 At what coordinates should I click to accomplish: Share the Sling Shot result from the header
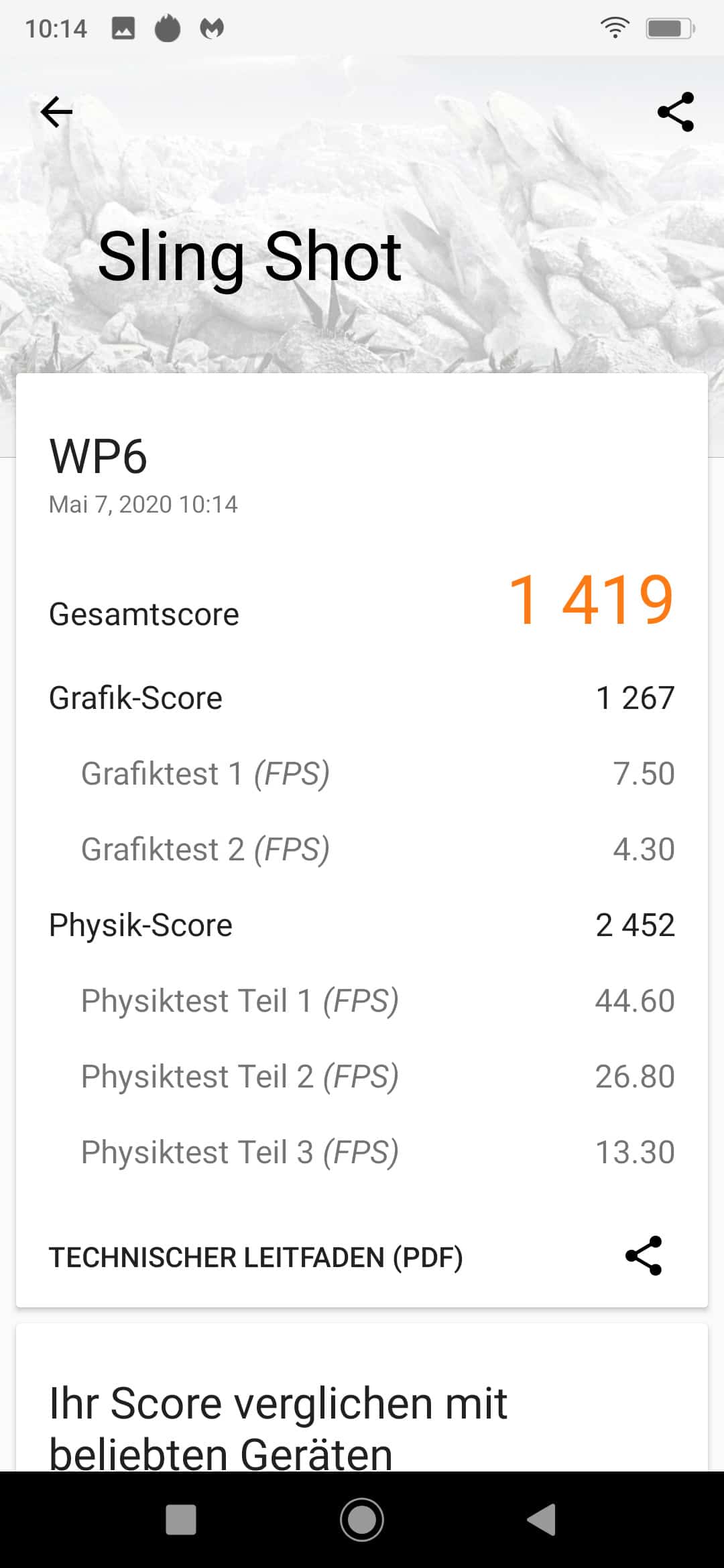pos(675,112)
